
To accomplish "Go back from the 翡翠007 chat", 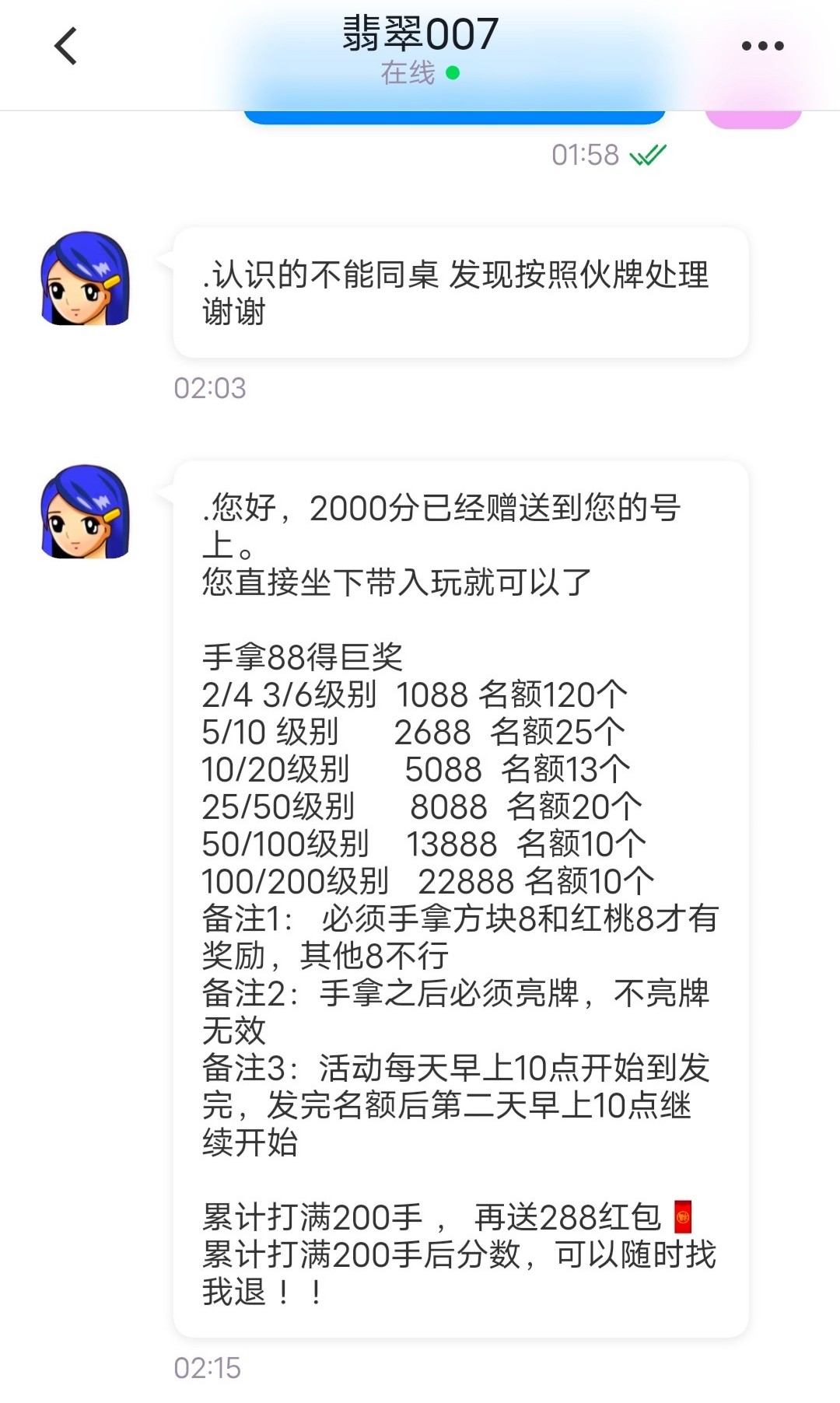I will tap(66, 46).
